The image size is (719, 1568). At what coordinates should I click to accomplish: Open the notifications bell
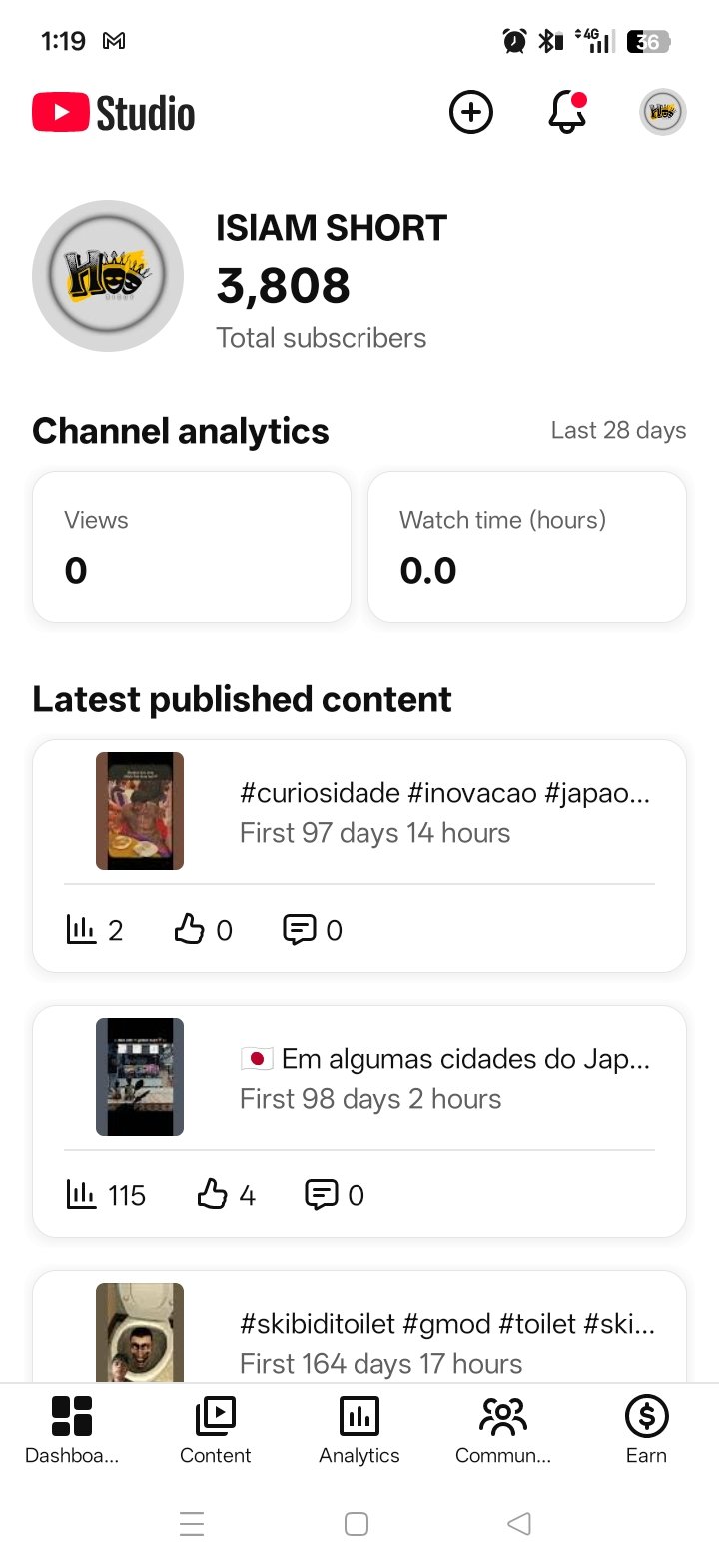pos(567,112)
